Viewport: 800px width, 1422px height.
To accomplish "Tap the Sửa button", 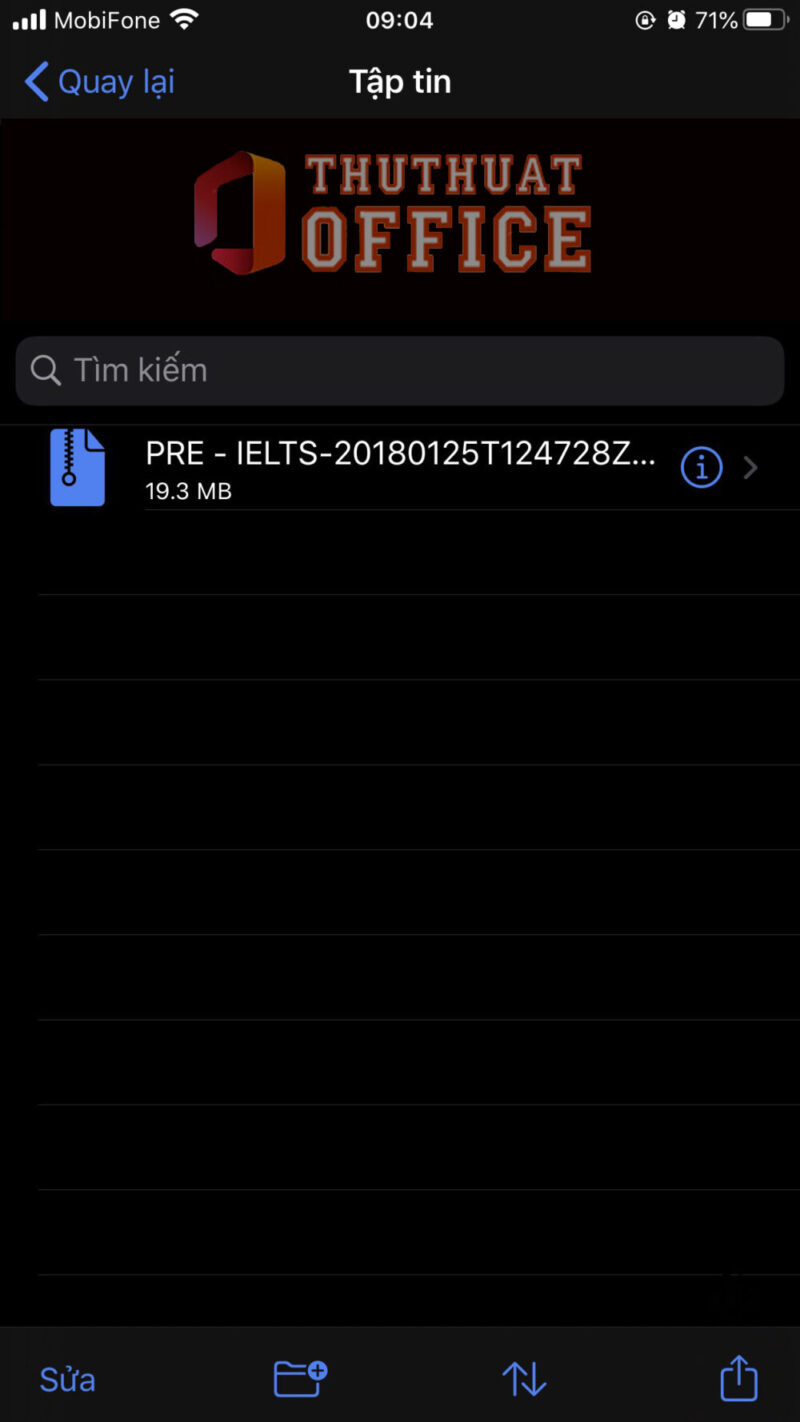I will tap(66, 1378).
